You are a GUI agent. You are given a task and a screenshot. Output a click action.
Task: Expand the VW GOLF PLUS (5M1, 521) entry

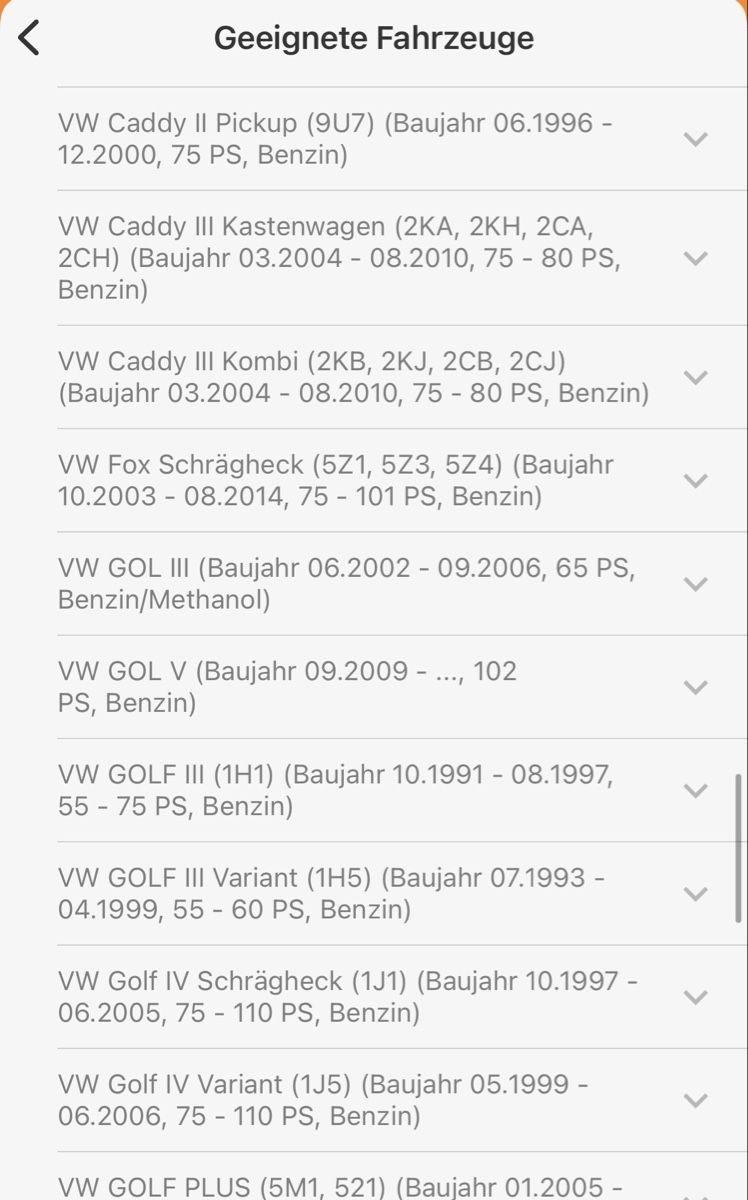[696, 1190]
